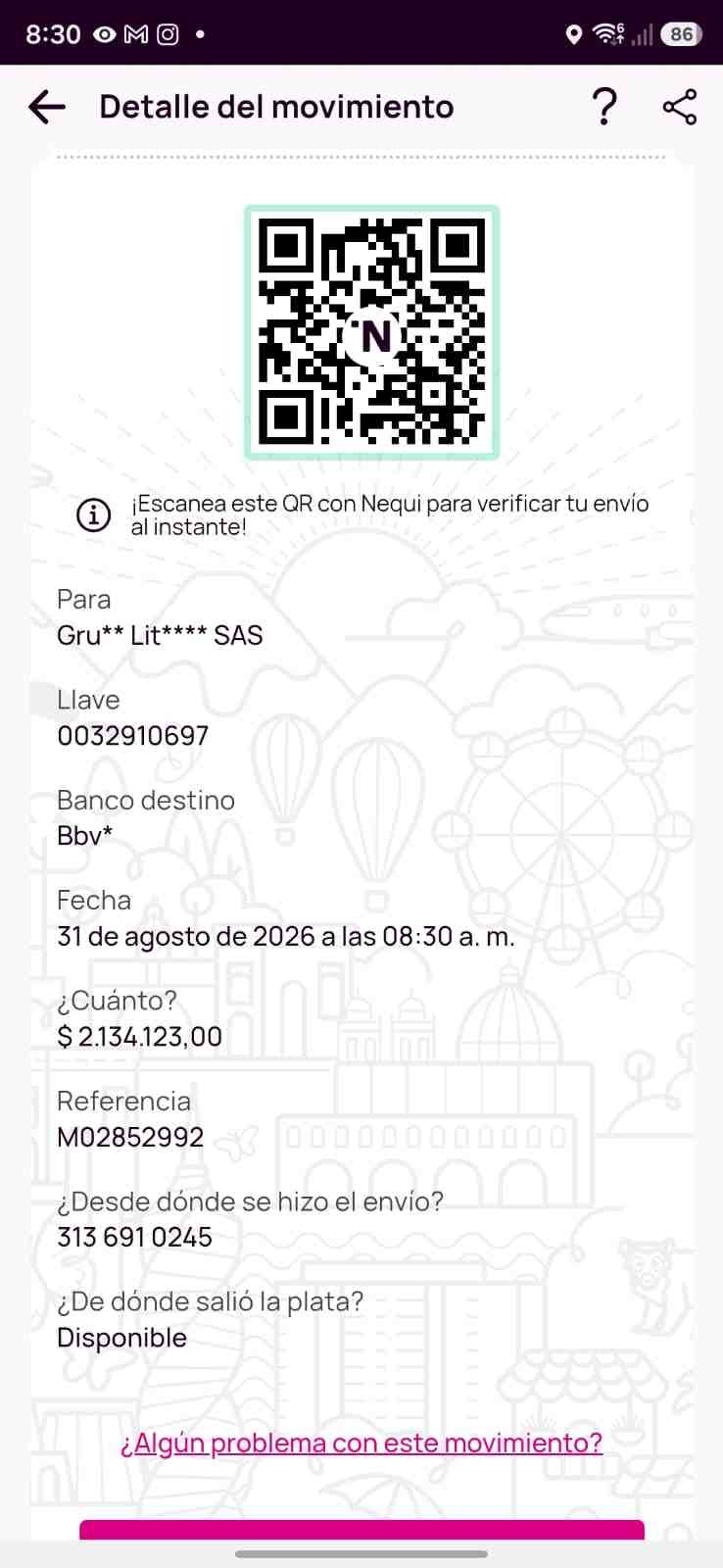Viewport: 723px width, 1568px height.
Task: Go back using the arrow icon
Action: (x=47, y=107)
